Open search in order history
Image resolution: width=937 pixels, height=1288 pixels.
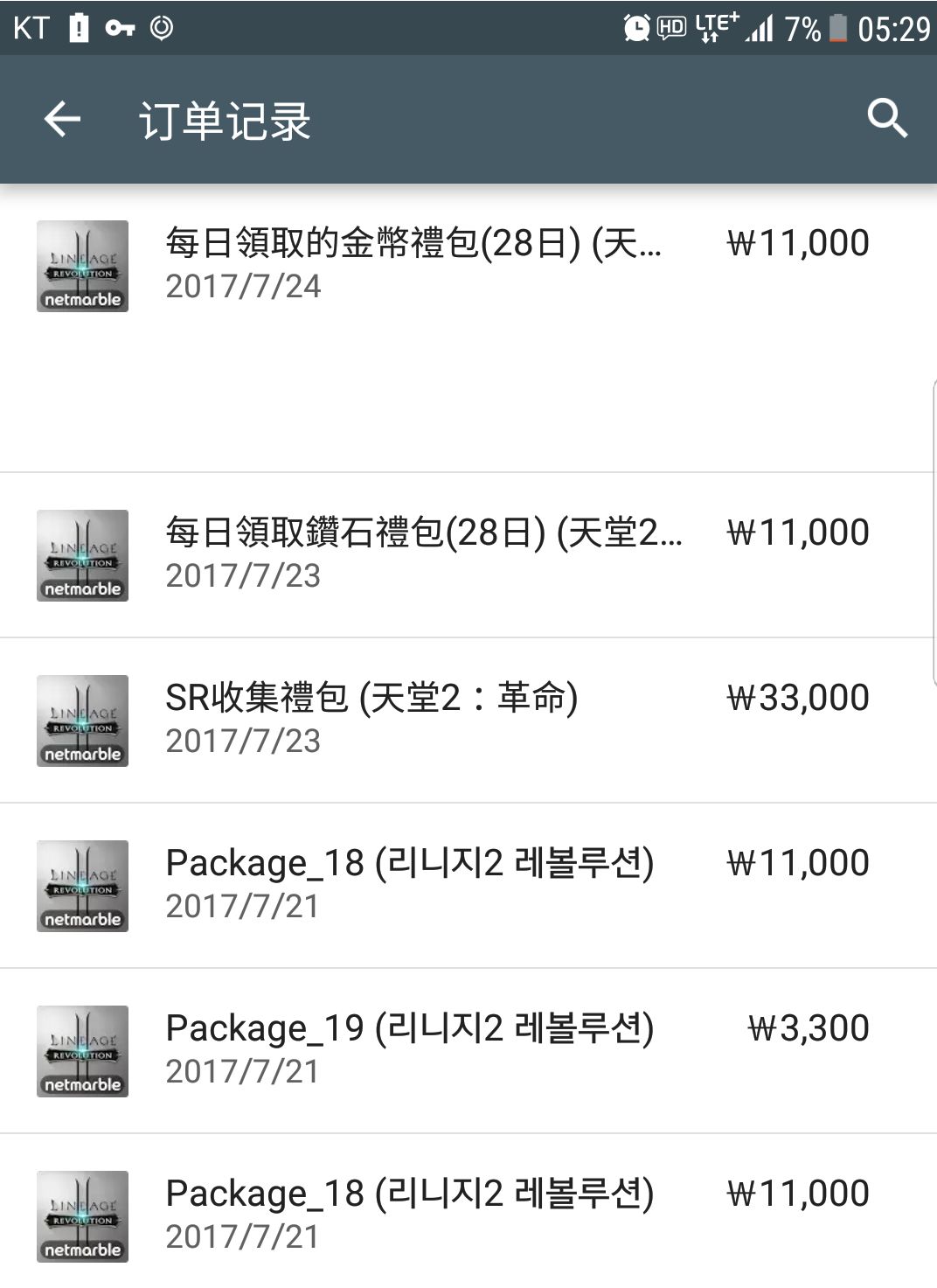pos(887,119)
